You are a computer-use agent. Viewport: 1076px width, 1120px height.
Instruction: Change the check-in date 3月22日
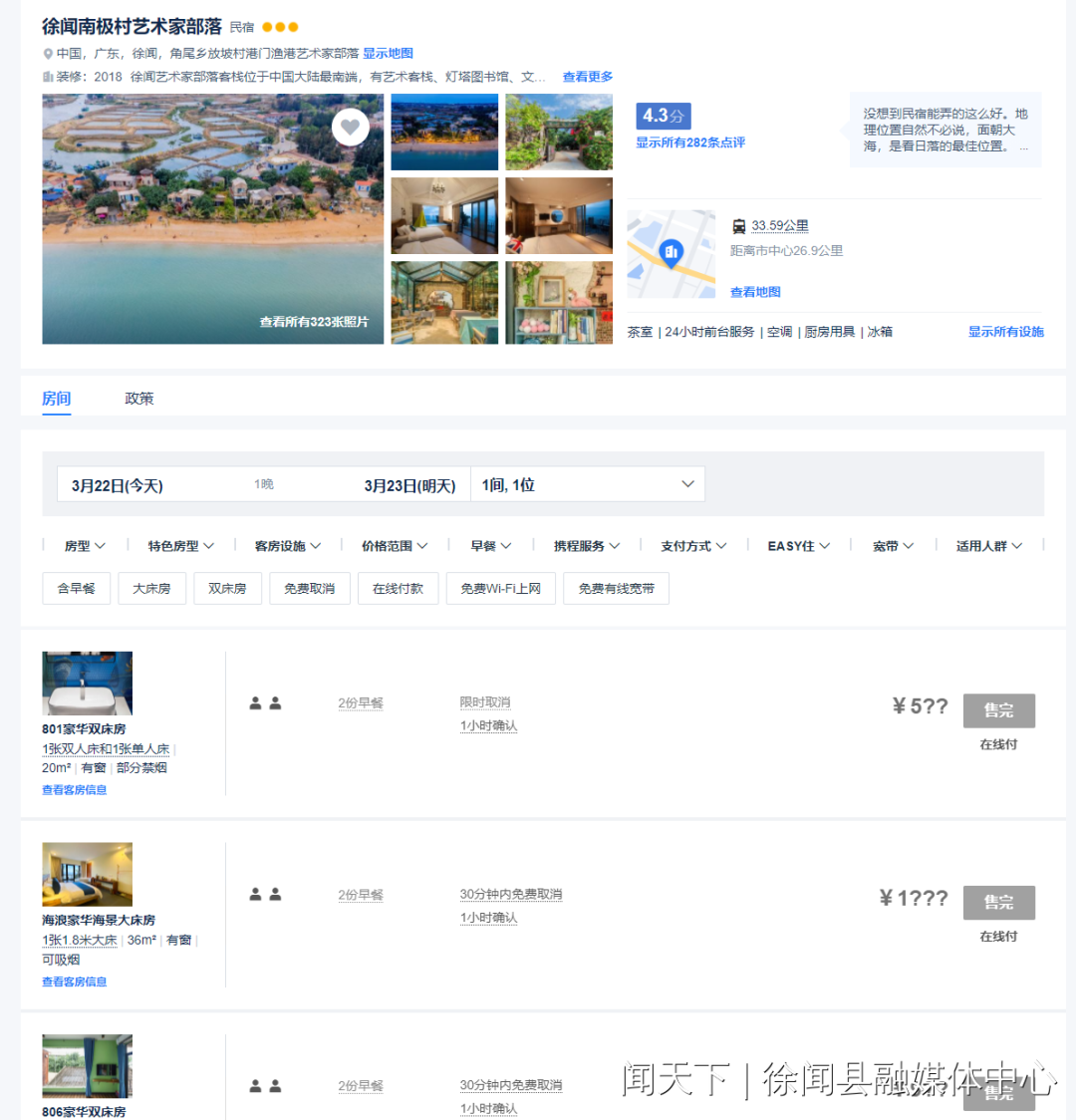click(118, 485)
